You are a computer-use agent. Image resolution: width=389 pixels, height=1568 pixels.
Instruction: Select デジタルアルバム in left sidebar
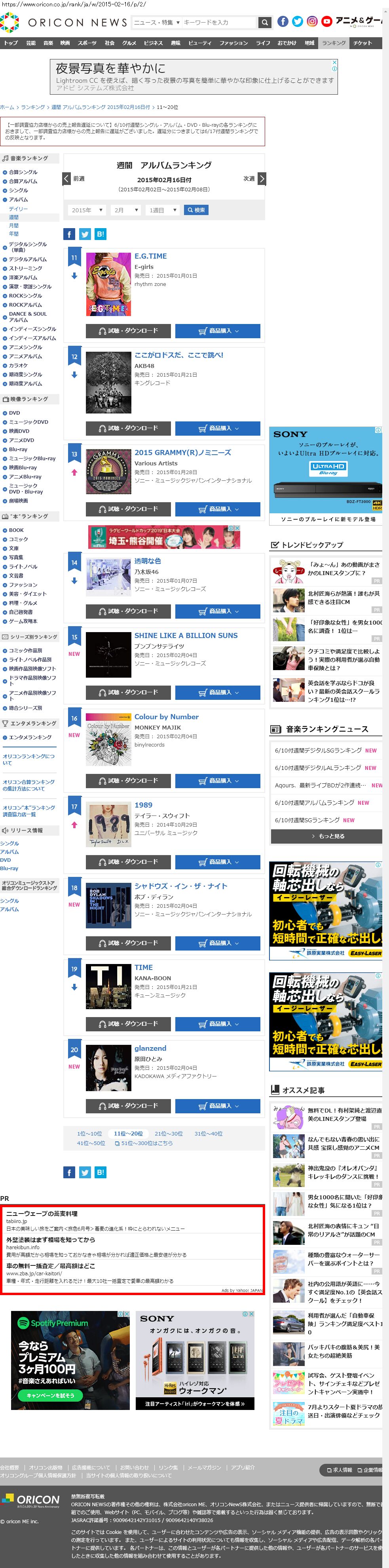coord(27,259)
